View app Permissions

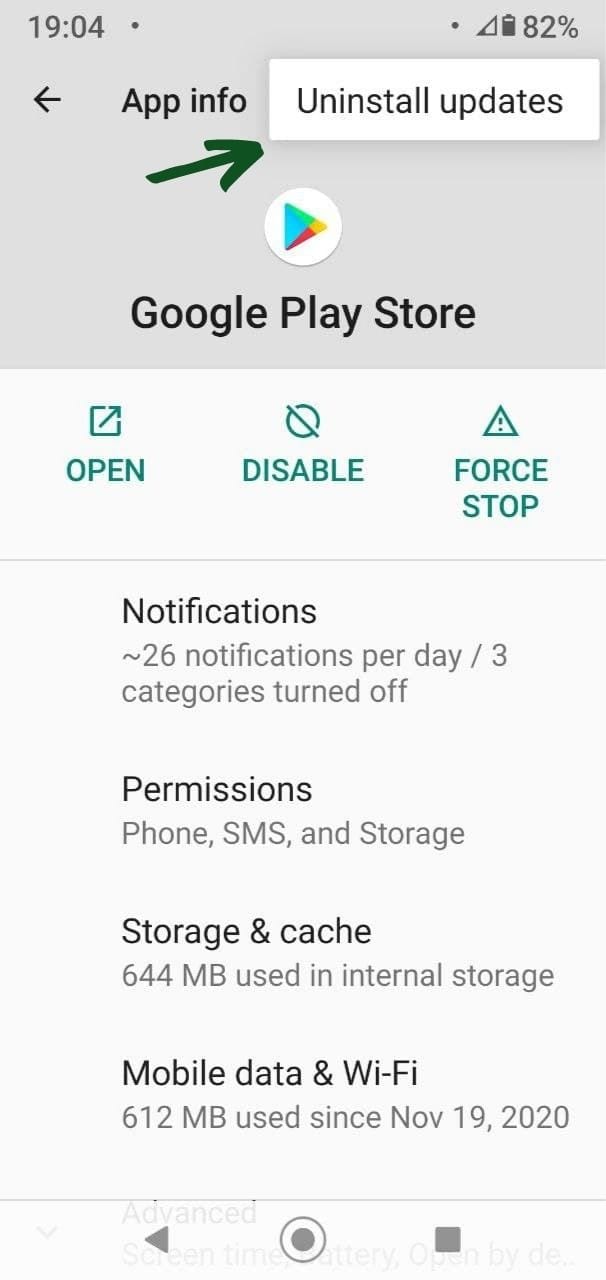click(x=303, y=810)
